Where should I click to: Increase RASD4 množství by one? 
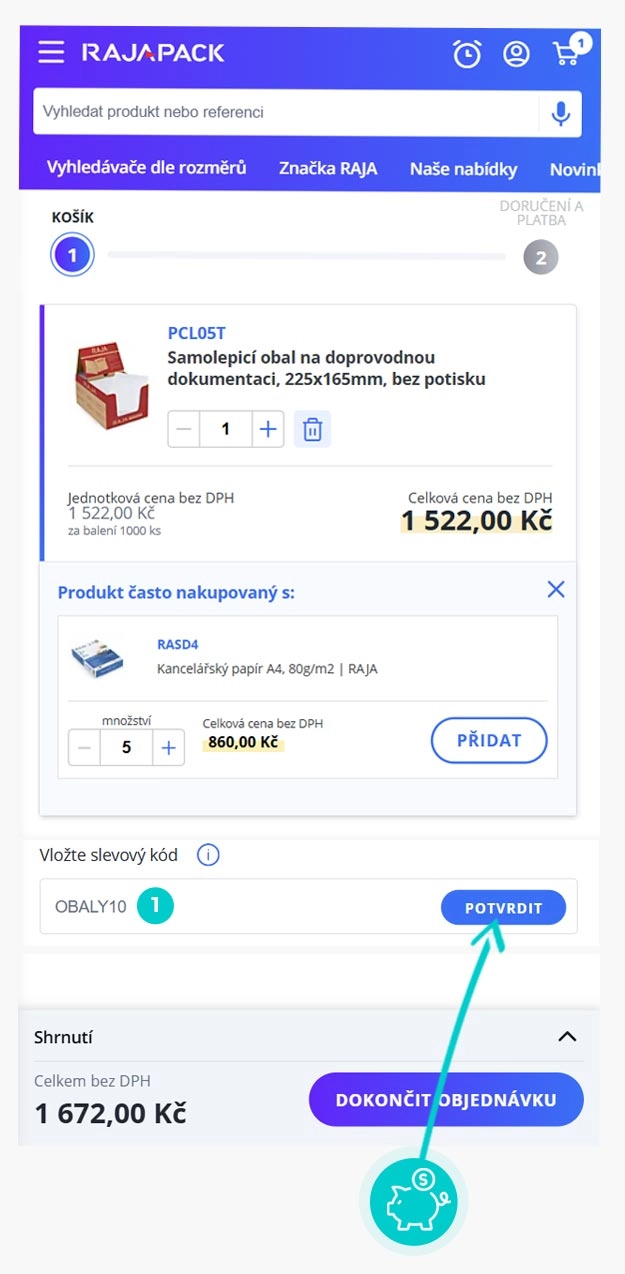click(x=168, y=747)
